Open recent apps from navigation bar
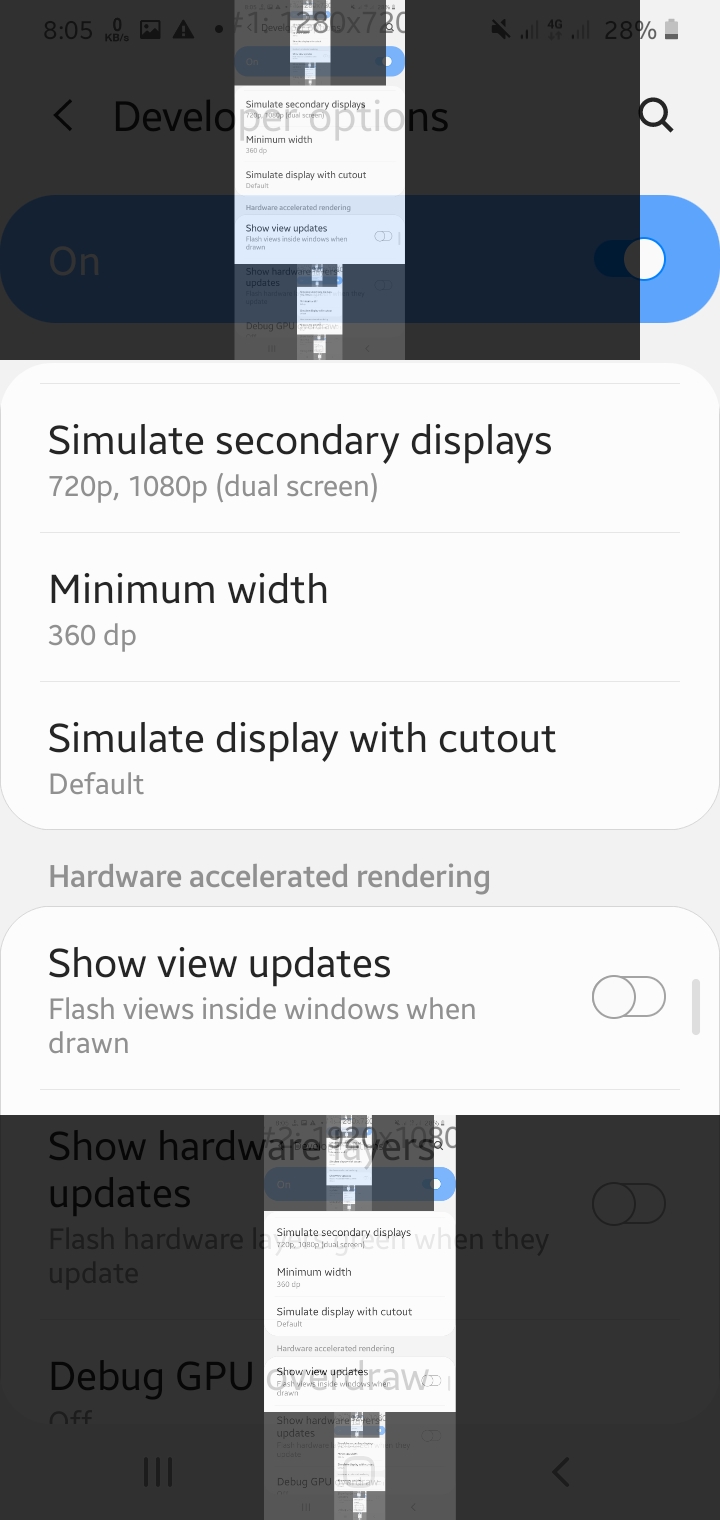Viewport: 720px width, 1520px height. 158,1471
